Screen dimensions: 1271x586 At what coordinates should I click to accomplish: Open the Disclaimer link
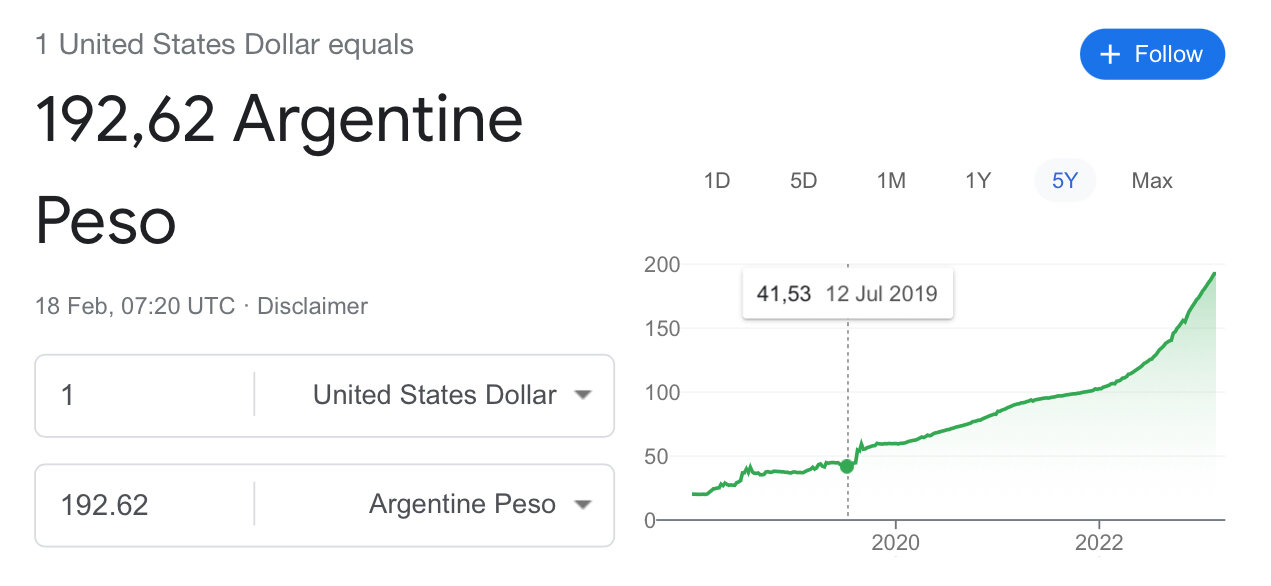(x=312, y=306)
